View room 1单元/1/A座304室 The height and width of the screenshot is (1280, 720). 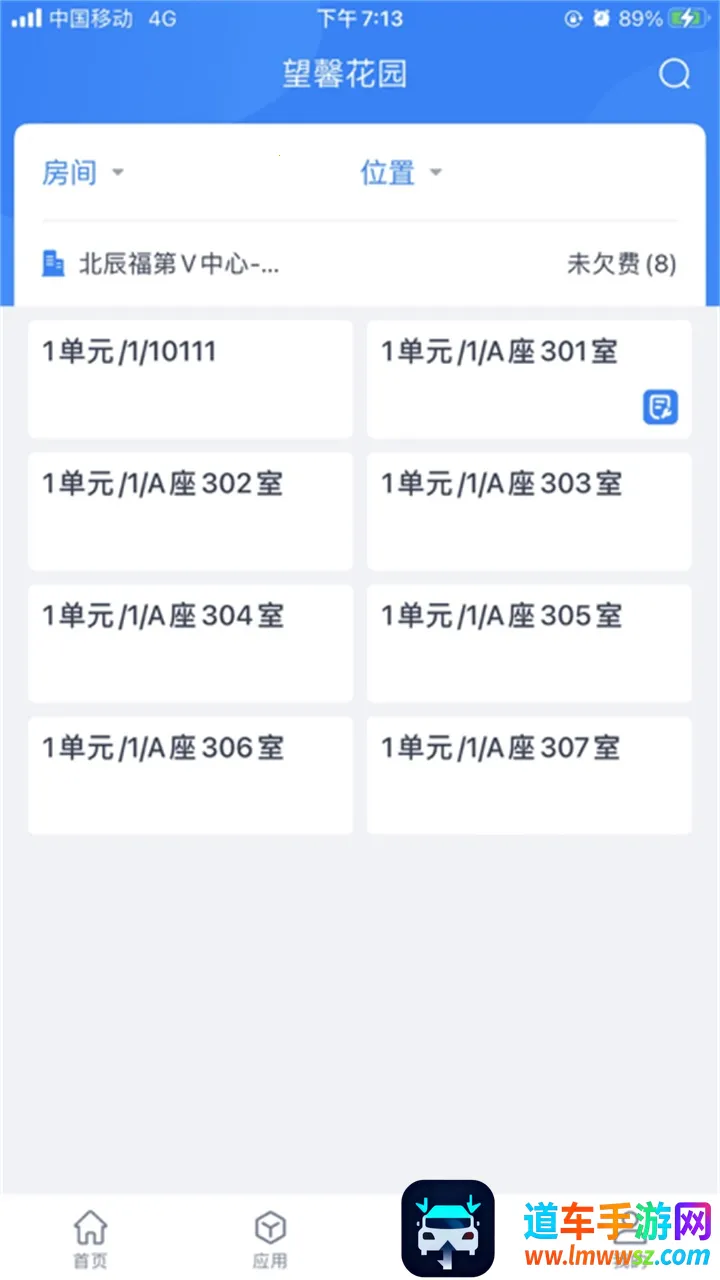(190, 643)
